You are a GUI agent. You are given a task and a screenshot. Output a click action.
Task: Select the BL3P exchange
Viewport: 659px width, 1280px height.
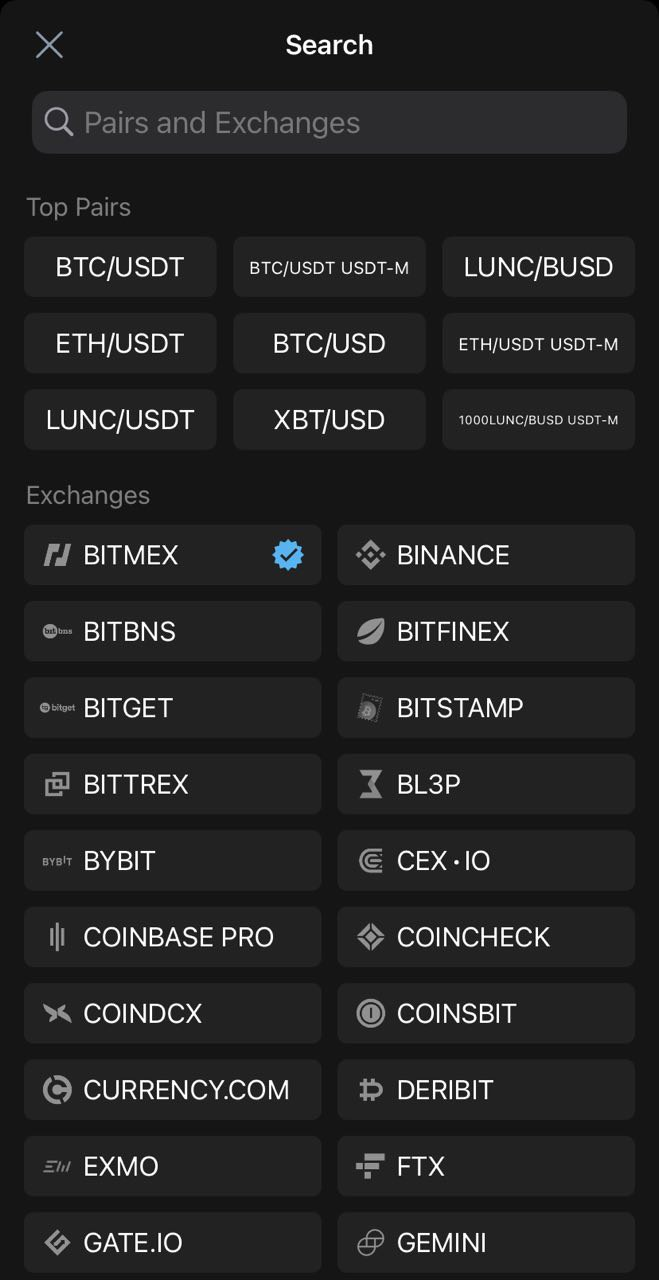[x=486, y=784]
